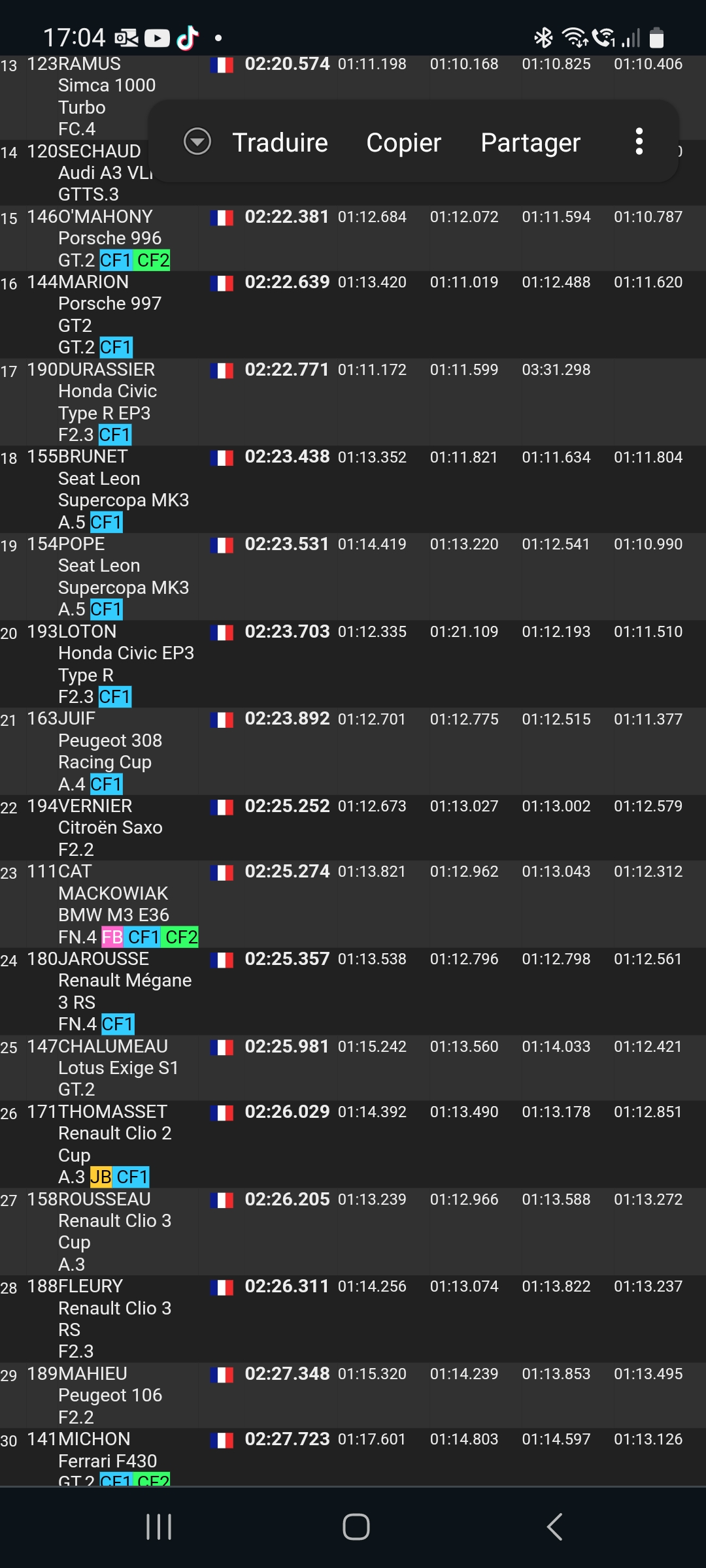Open the three-dot overflow menu in the popup

639,142
